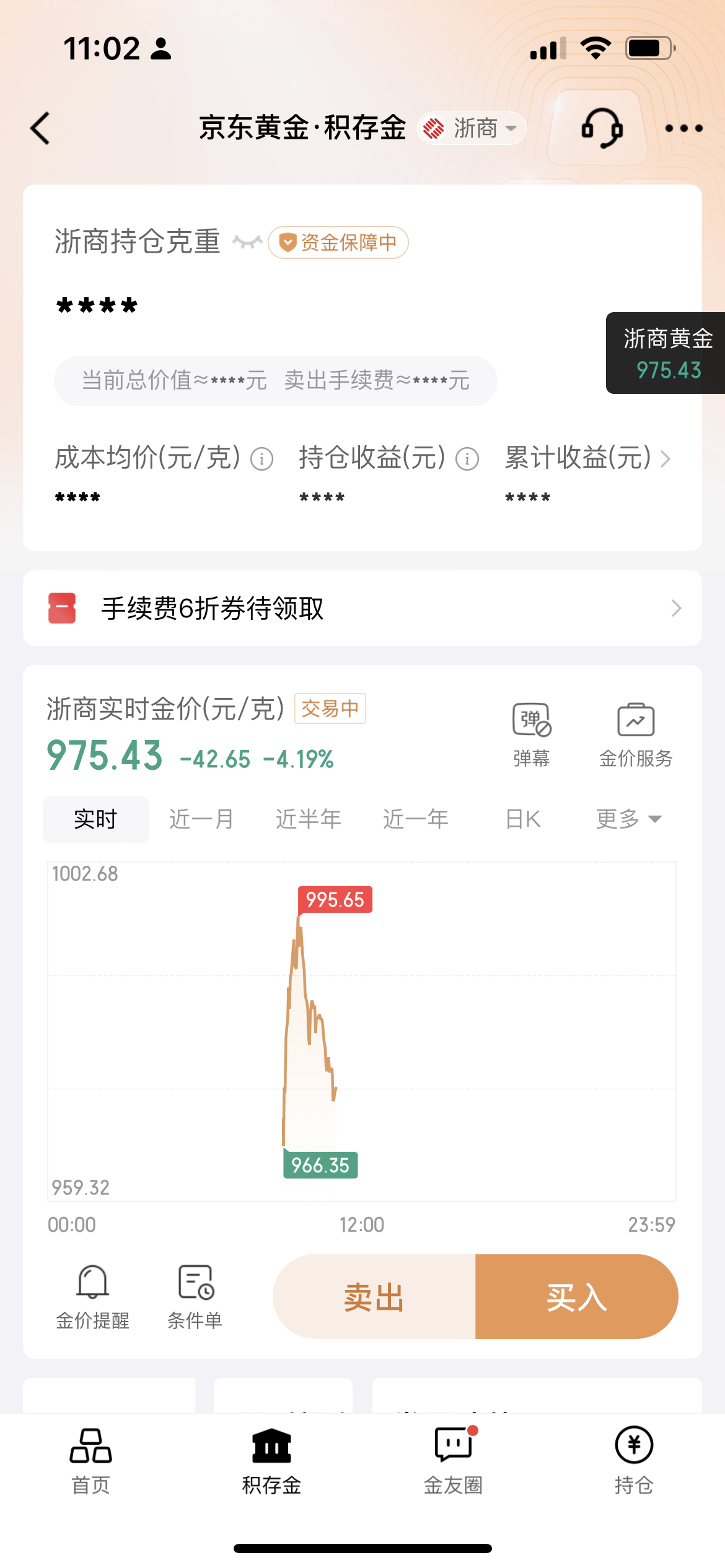Open the three-dot more options menu

[683, 129]
